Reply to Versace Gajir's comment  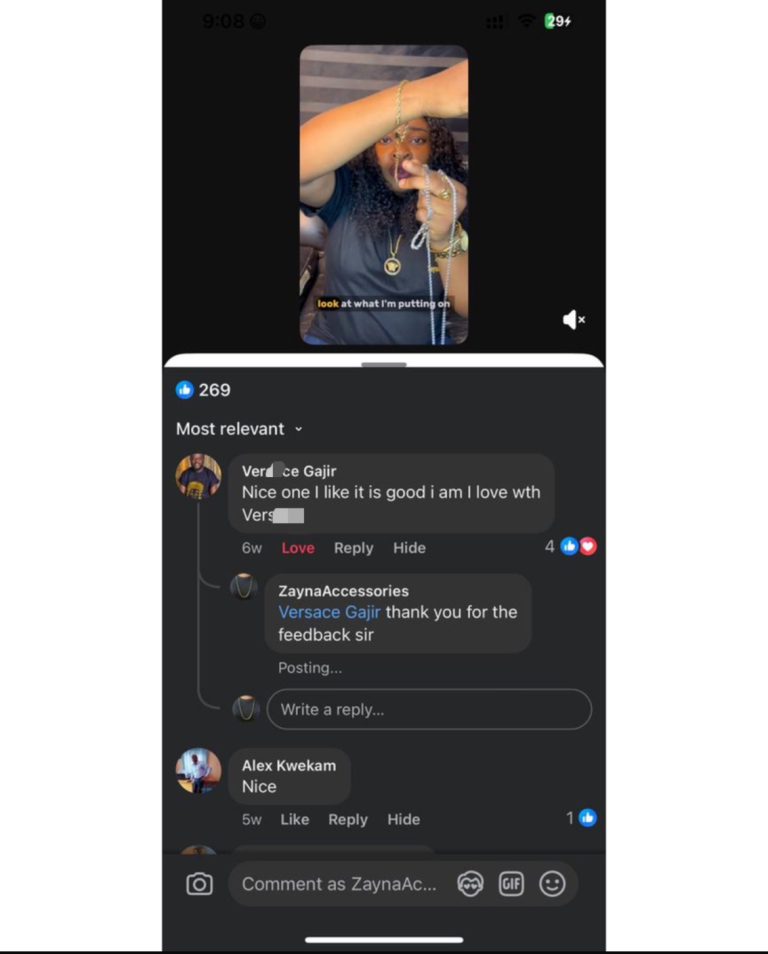(x=353, y=548)
